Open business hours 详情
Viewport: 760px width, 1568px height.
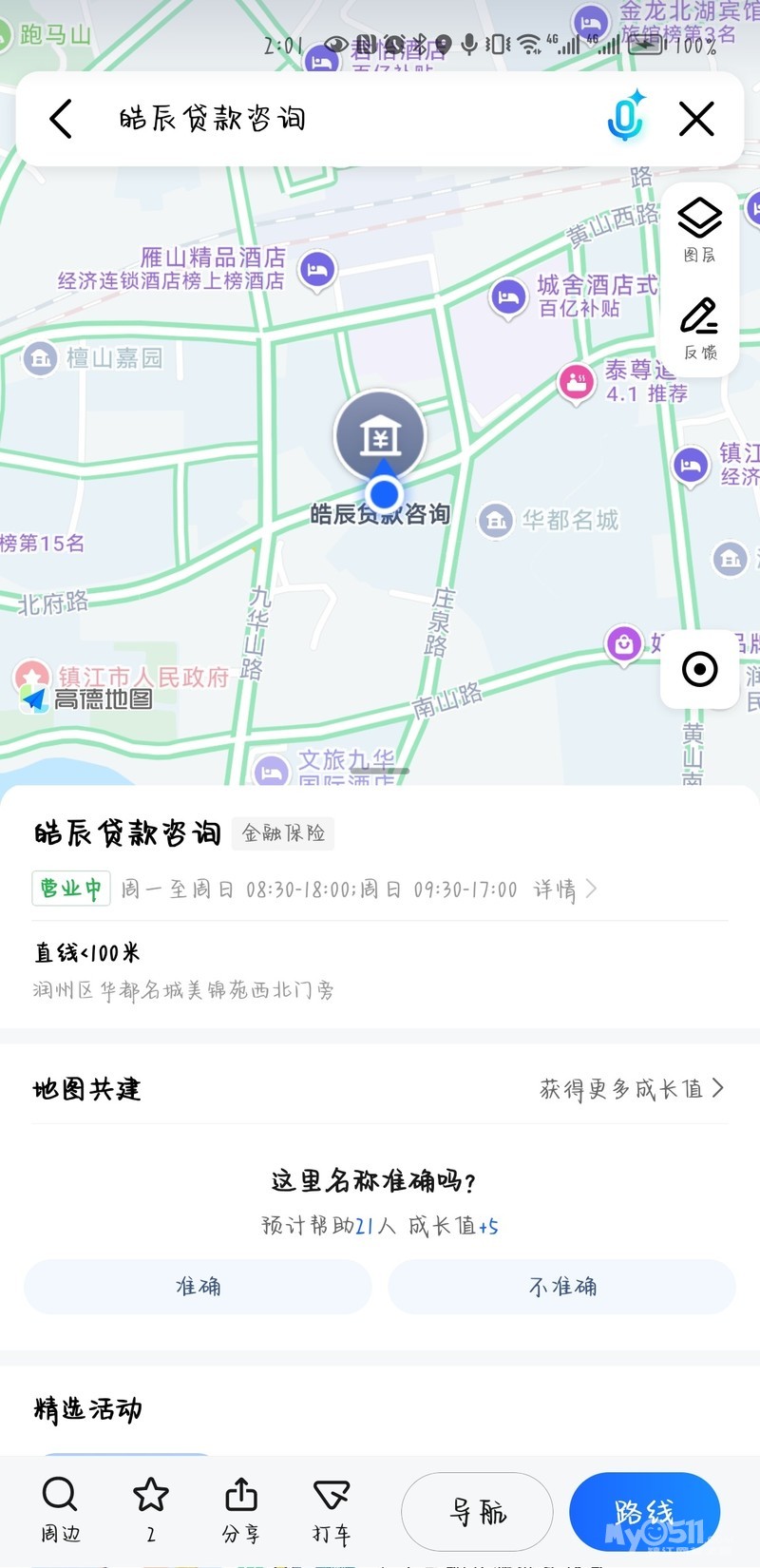coord(564,889)
